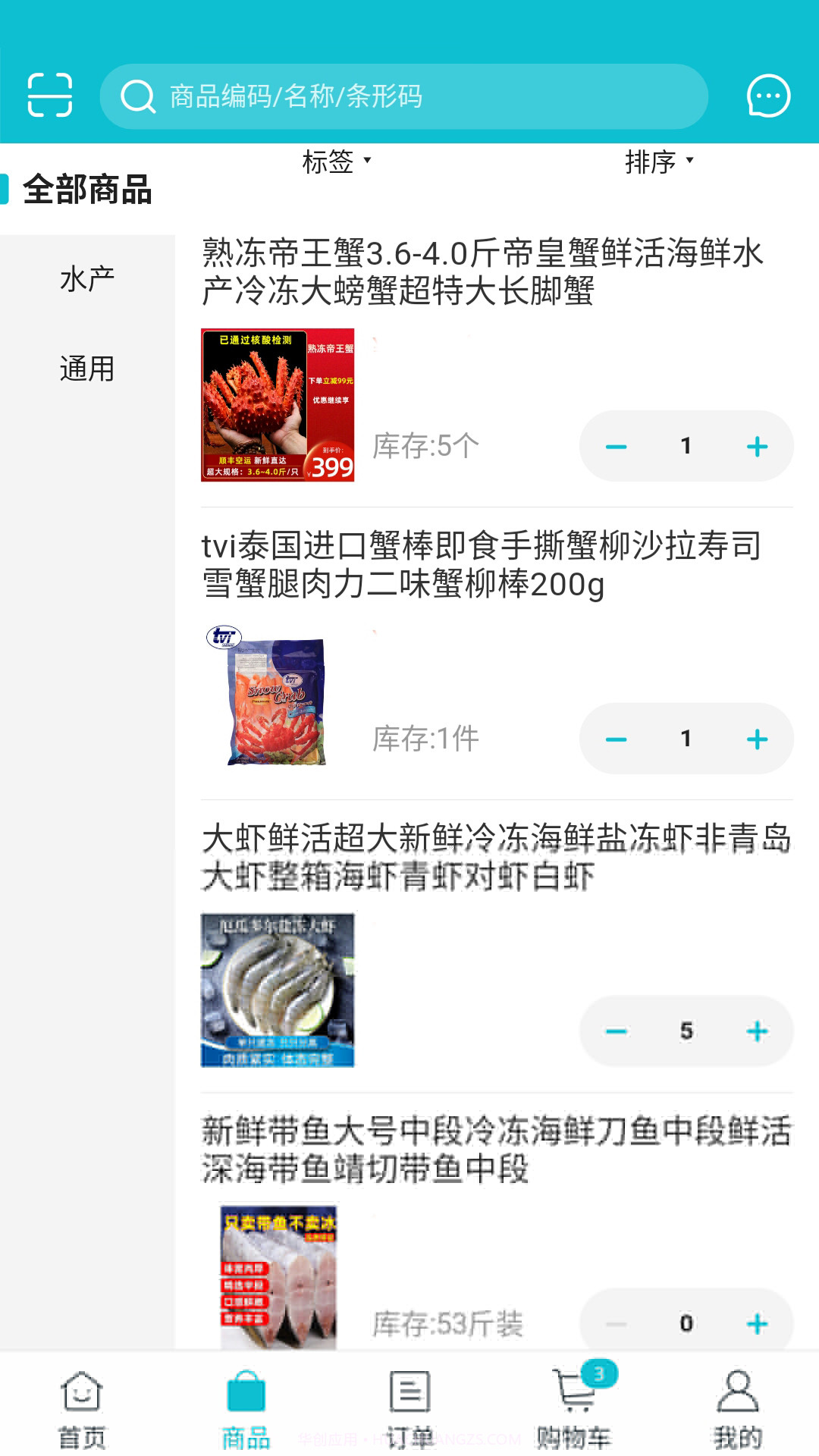This screenshot has width=819, height=1456.
Task: Decrease shrimp quantity with minus button
Action: pos(616,1031)
